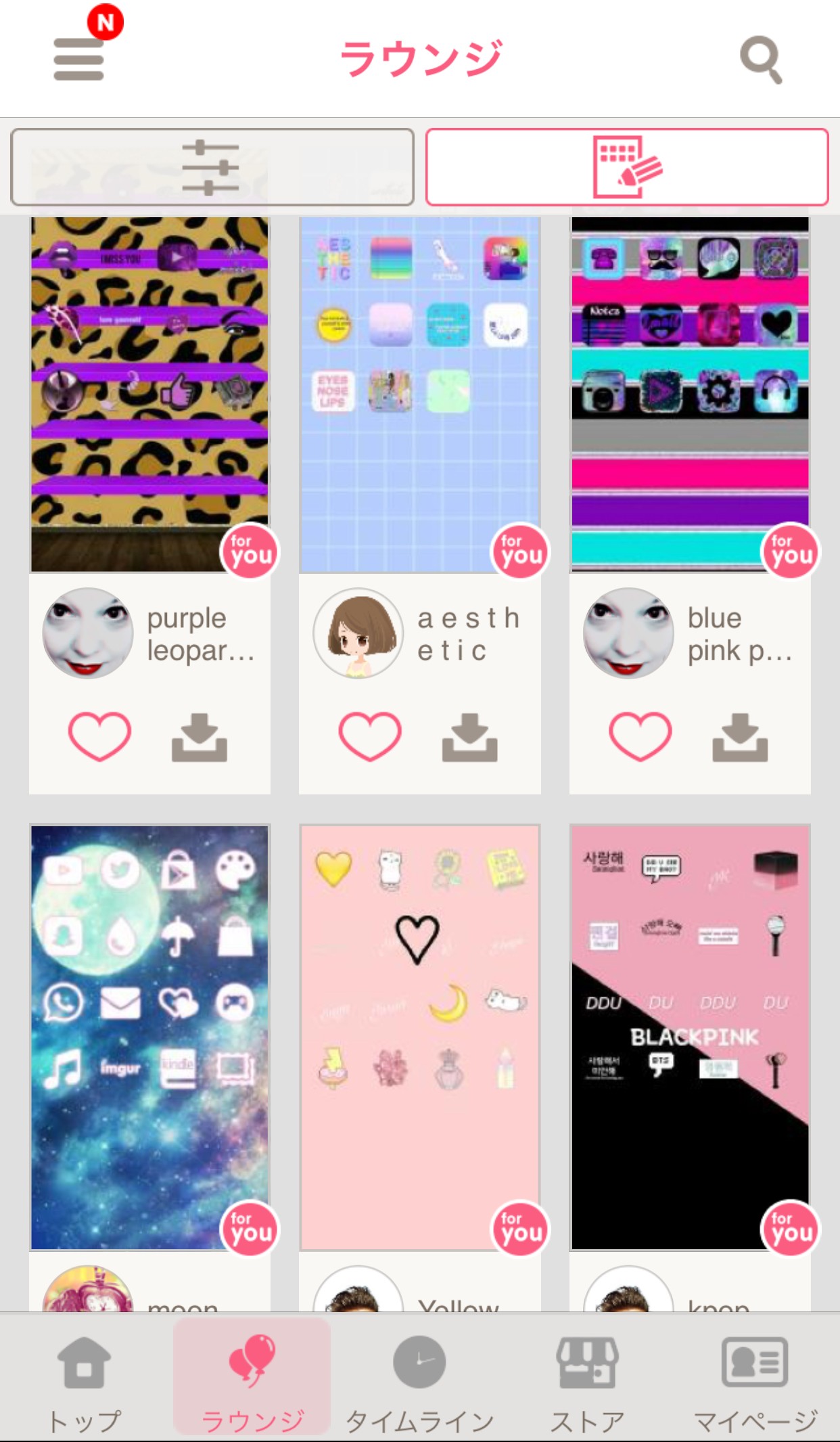The image size is (840, 1442).
Task: Switch to the トップ tab
Action: [x=84, y=1384]
